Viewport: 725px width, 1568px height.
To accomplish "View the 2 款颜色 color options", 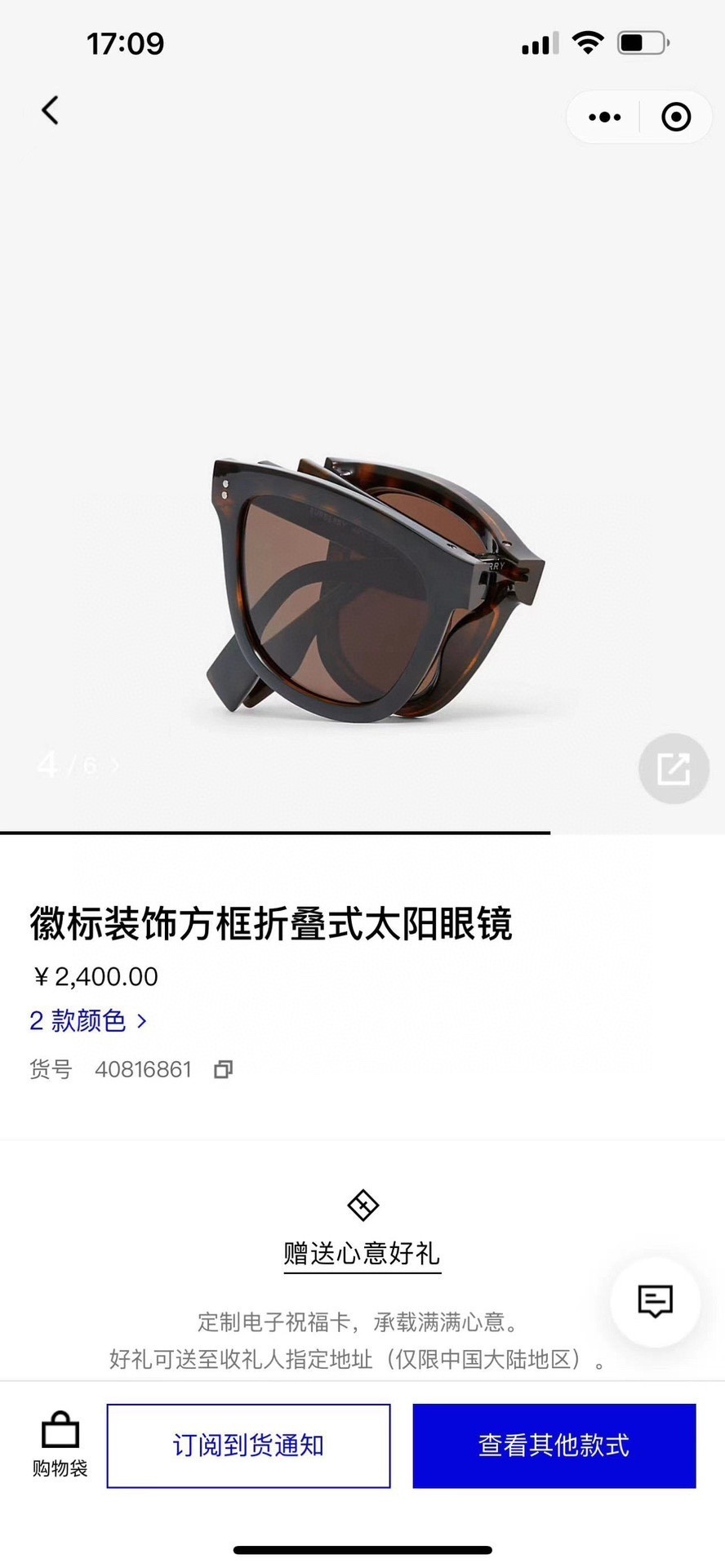I will click(88, 1020).
